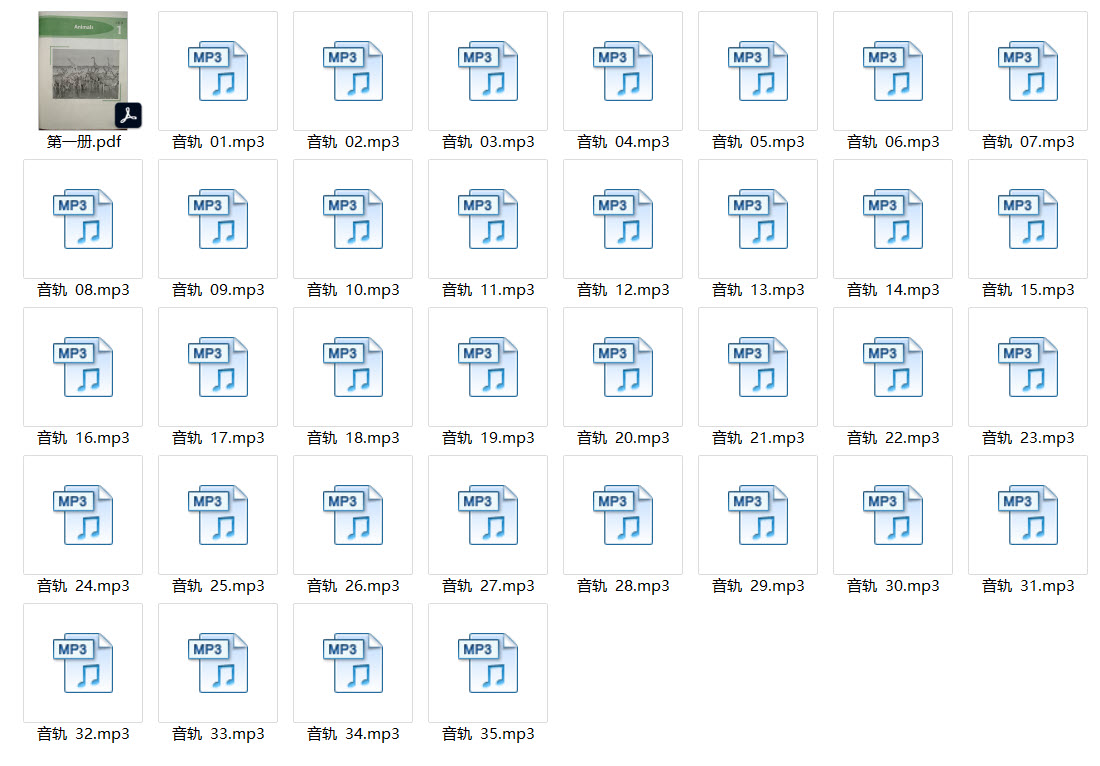Open 音轨 27.mp3
Viewport: 1100px width, 766px height.
click(488, 515)
